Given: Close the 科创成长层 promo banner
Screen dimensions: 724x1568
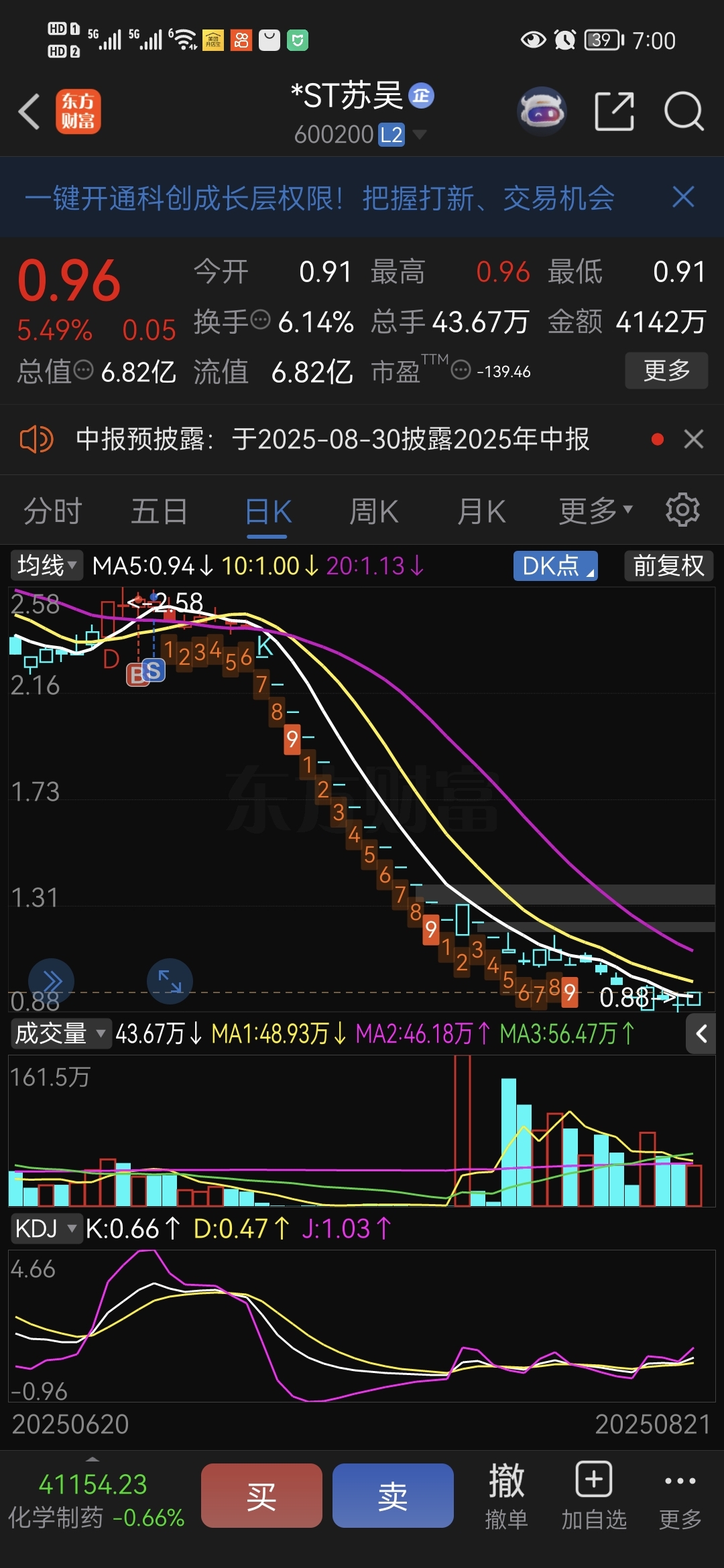Looking at the screenshot, I should point(682,198).
